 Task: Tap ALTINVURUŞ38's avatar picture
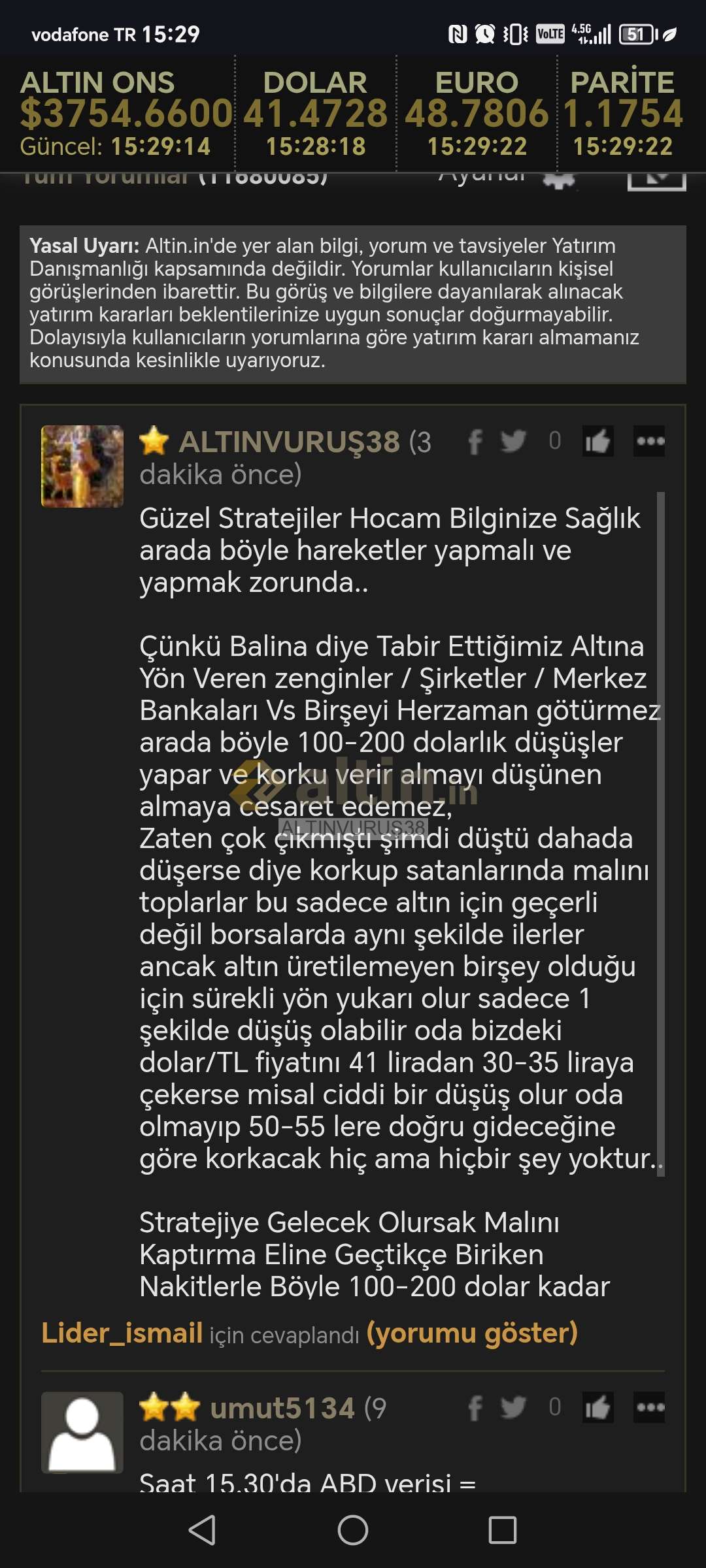click(82, 466)
